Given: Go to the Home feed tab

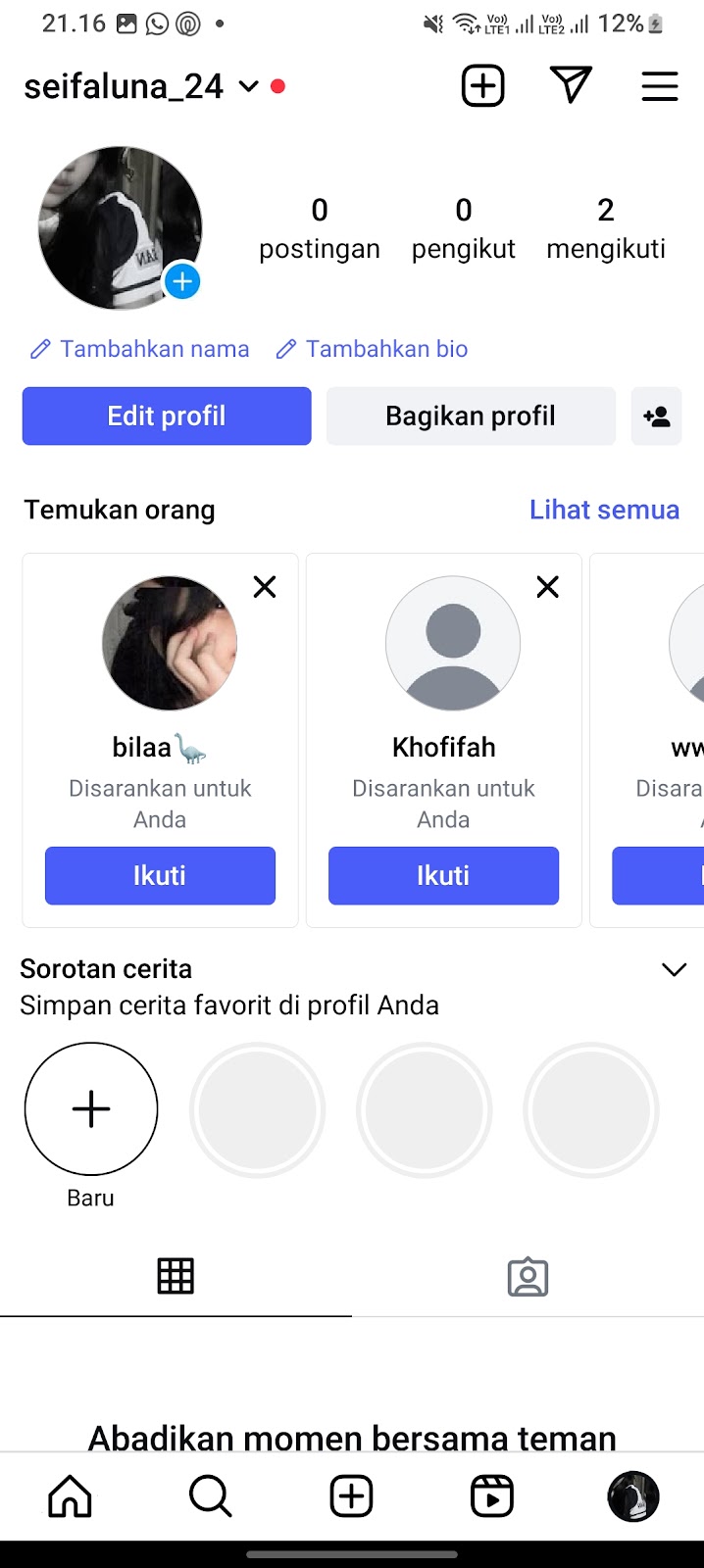Looking at the screenshot, I should pyautogui.click(x=70, y=1496).
